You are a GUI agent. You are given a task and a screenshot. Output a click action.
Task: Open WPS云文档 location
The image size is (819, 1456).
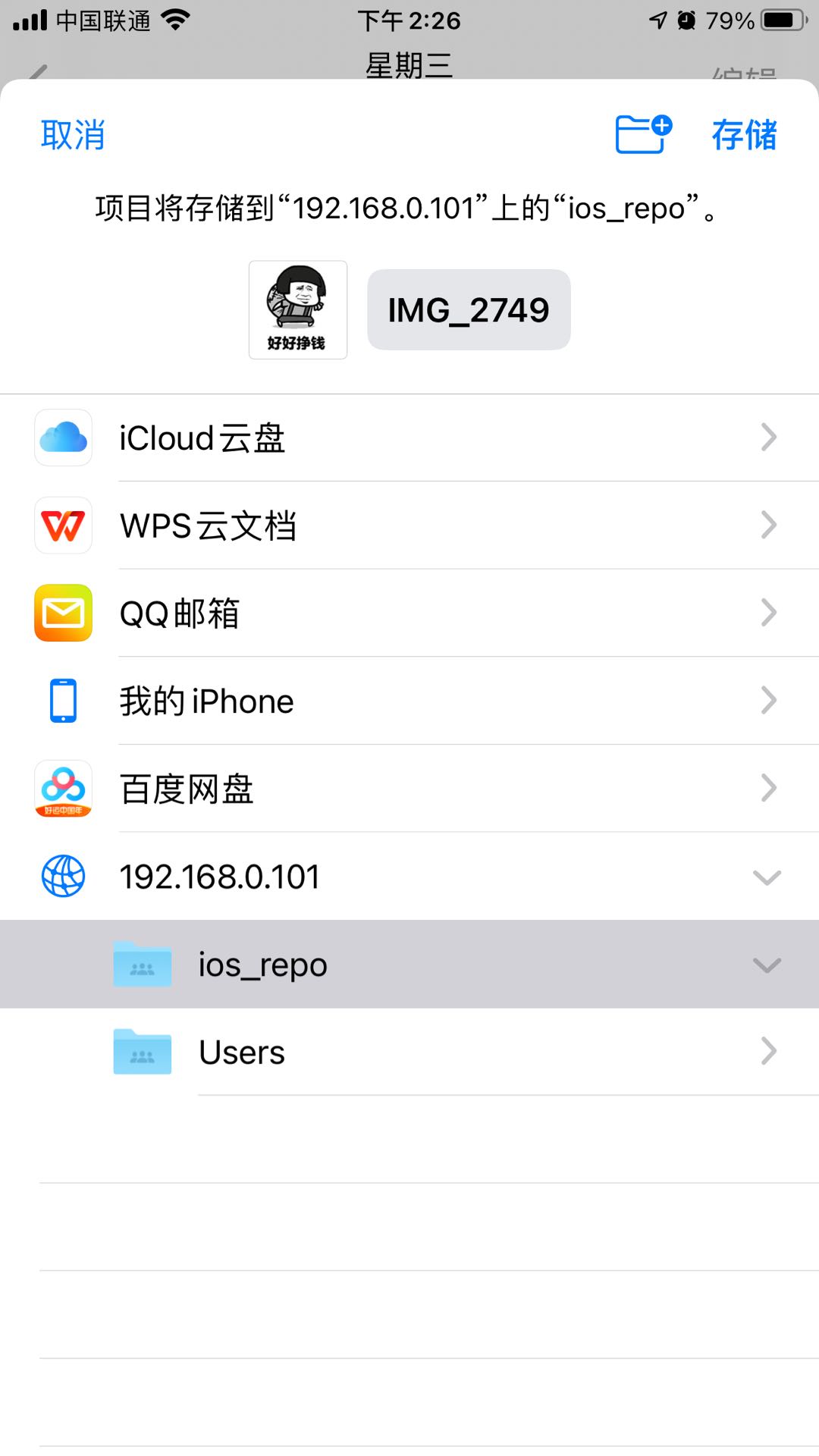click(409, 526)
